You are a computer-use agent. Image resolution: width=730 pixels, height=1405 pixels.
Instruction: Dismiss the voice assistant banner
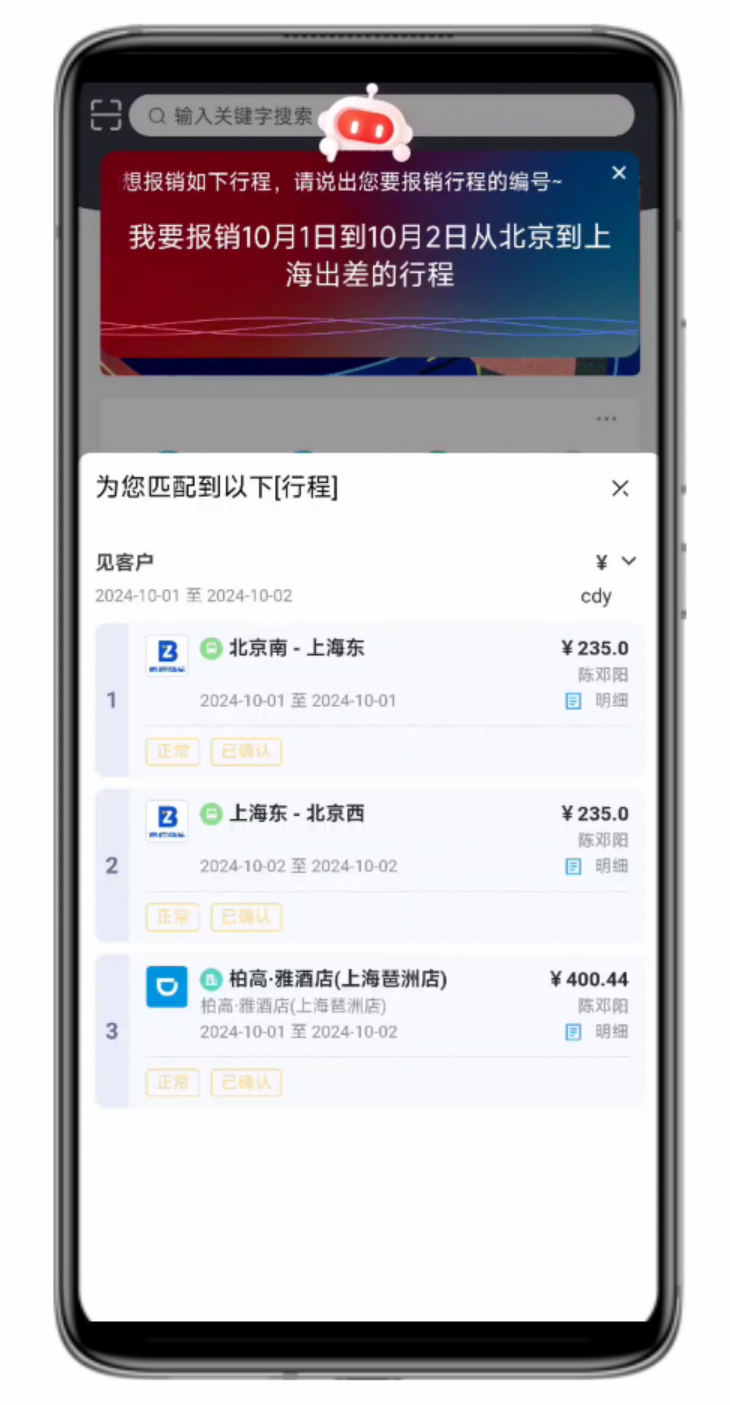pyautogui.click(x=619, y=173)
